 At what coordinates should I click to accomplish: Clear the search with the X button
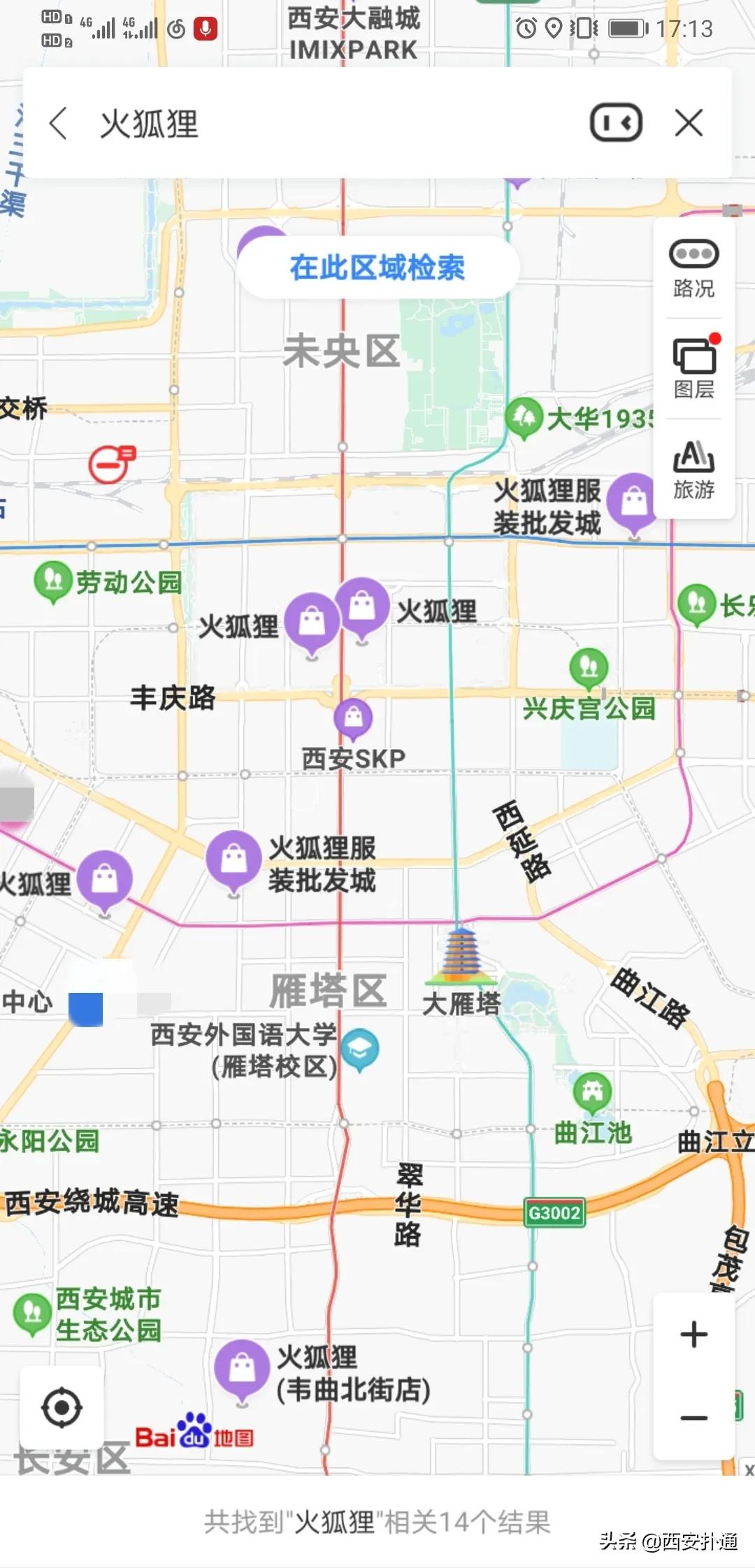[689, 122]
